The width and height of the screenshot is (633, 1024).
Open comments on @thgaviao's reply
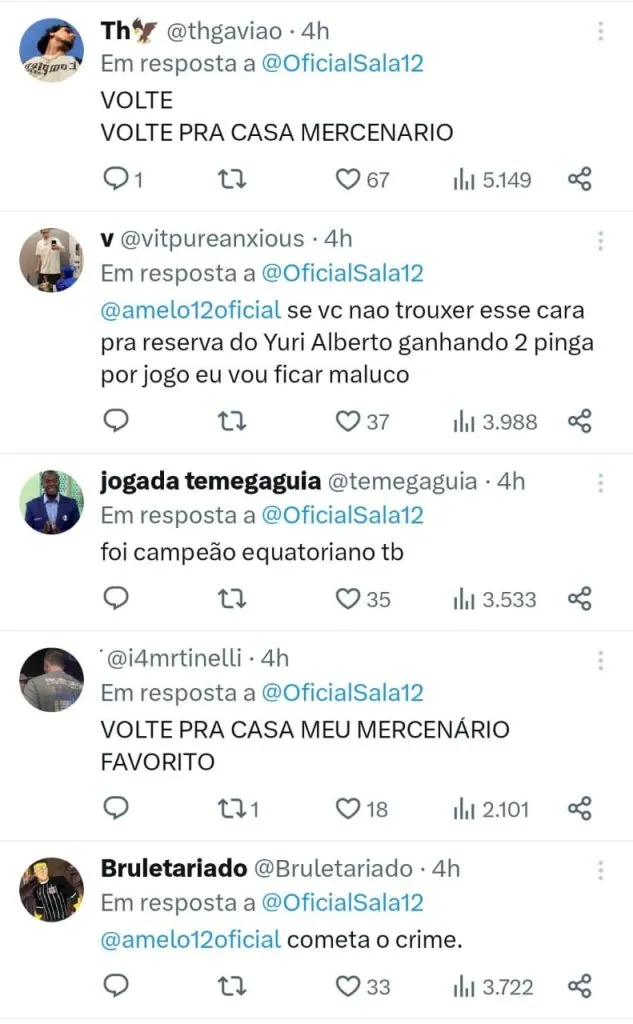117,180
